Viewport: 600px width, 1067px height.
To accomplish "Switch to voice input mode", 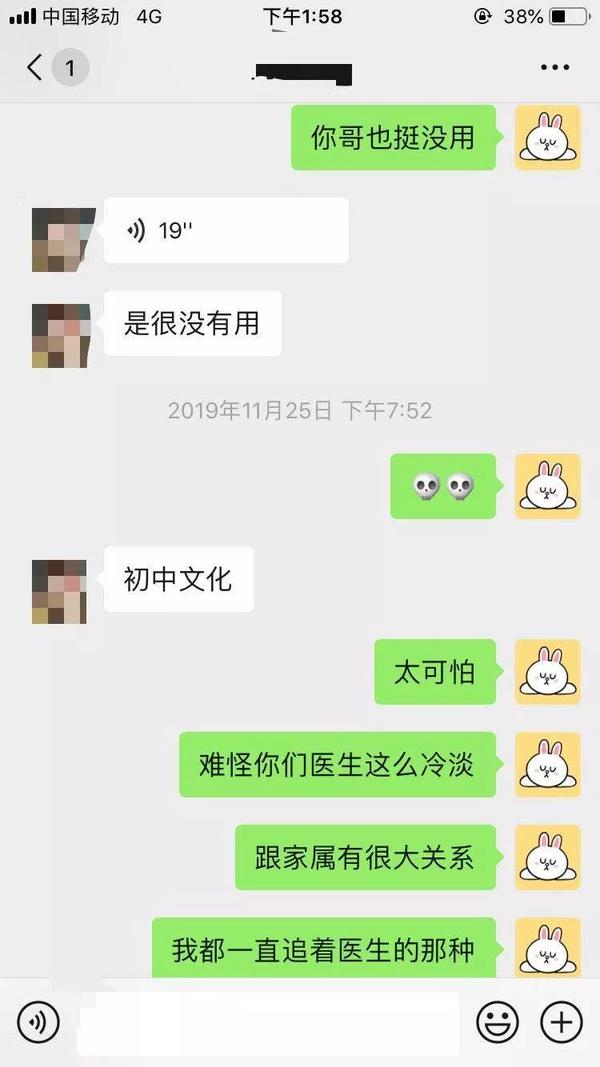I will pos(38,1022).
